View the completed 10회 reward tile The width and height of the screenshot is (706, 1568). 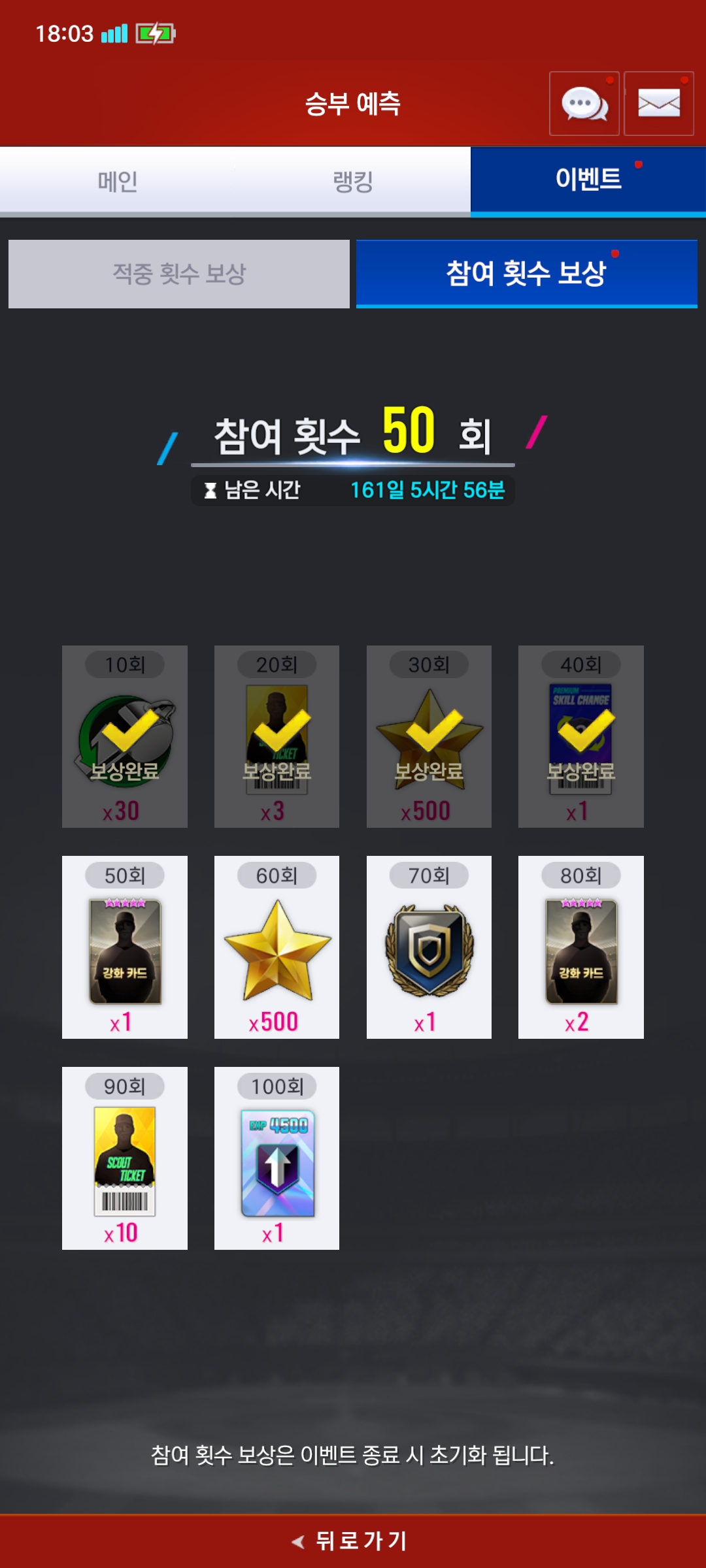[x=125, y=736]
